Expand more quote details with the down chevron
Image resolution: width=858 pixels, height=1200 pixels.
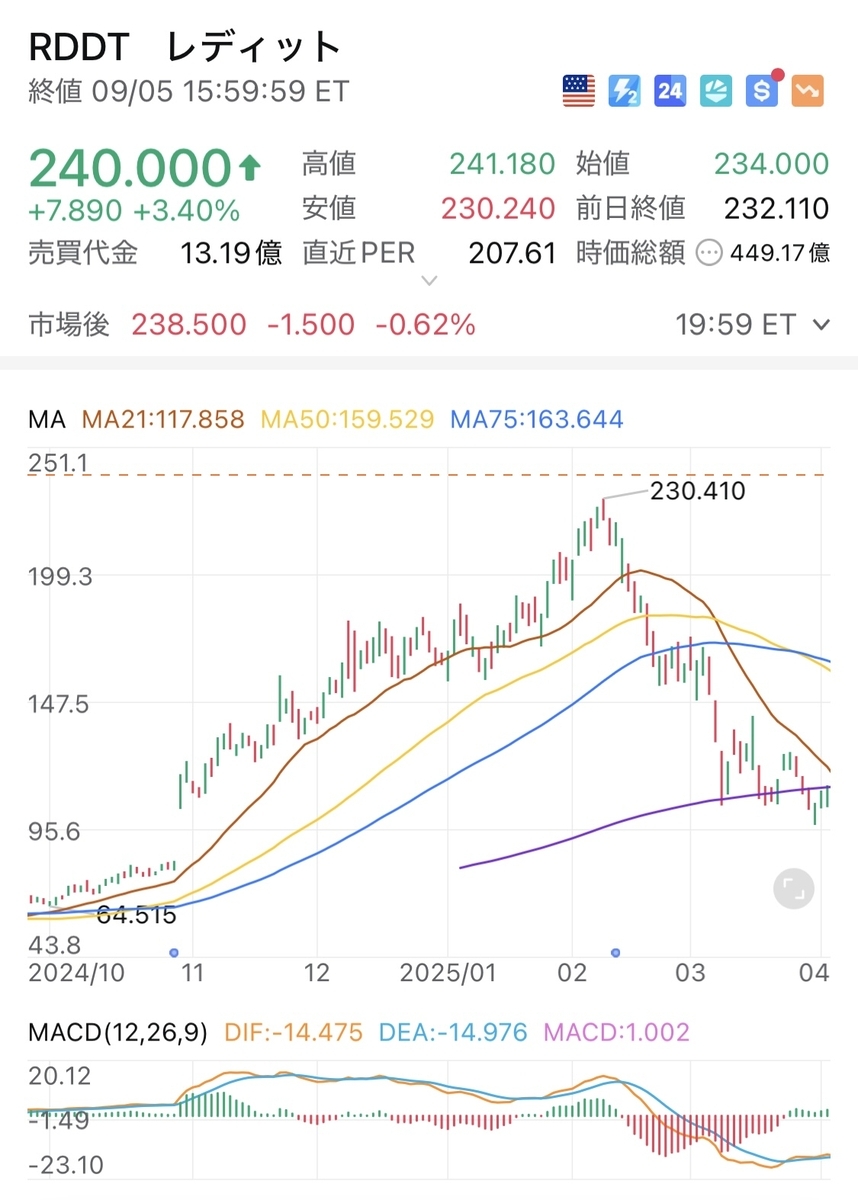pos(429,281)
